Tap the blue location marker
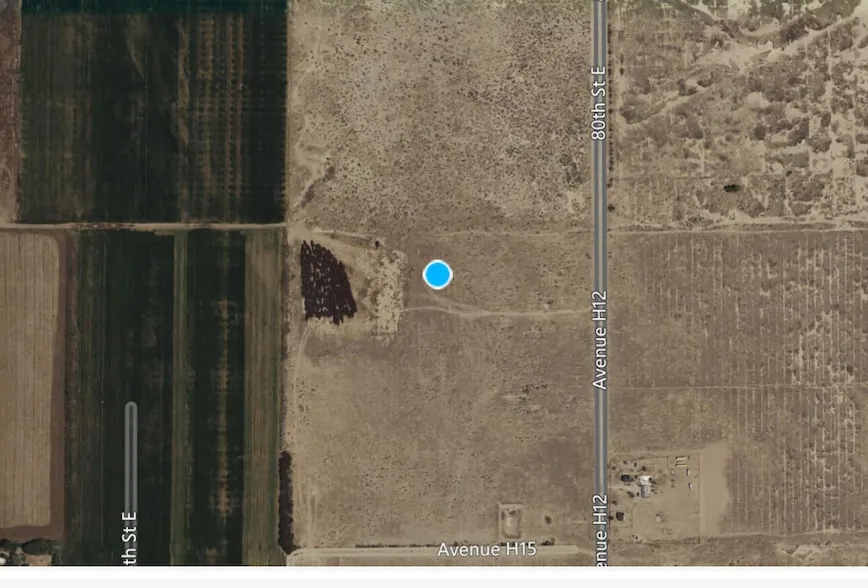Screen dimensions: 868x588 pos(438,274)
